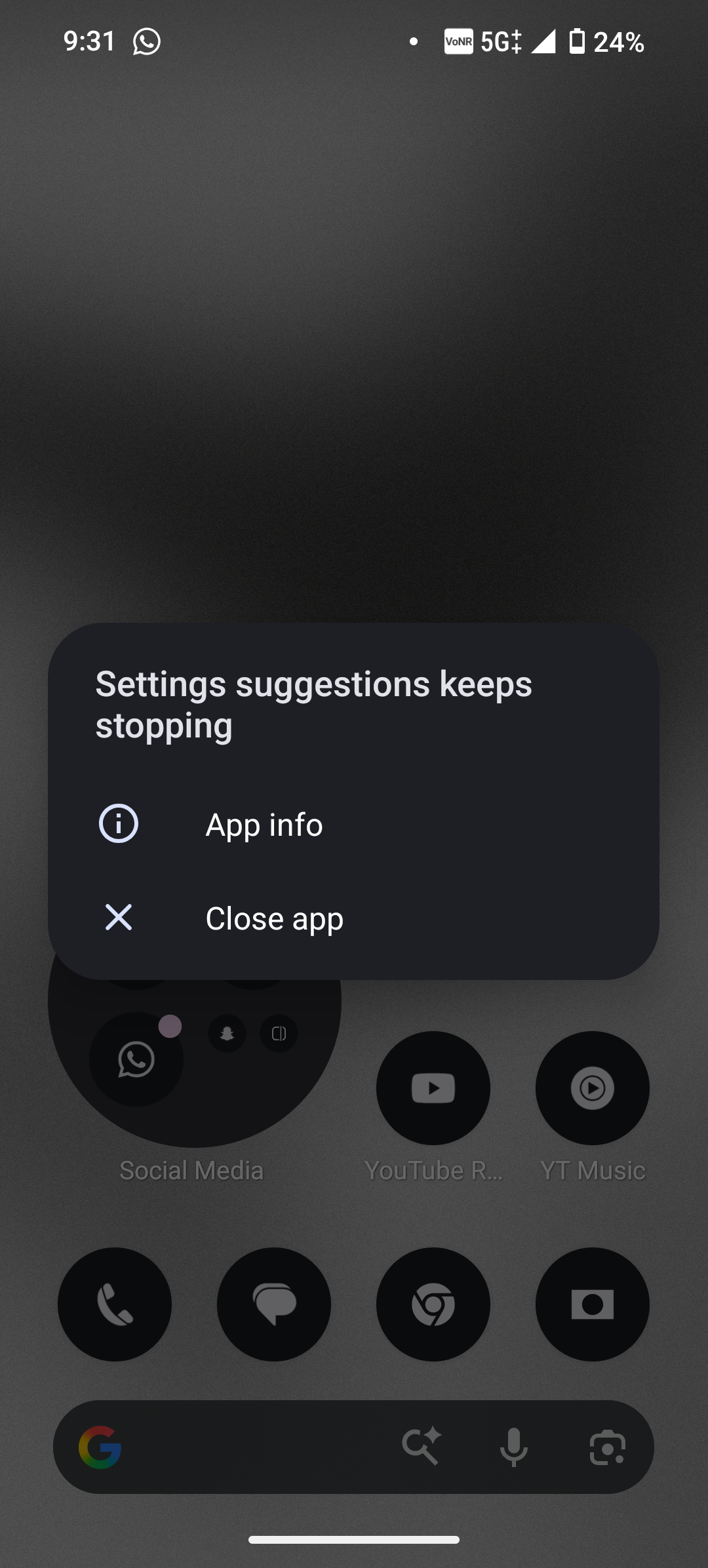Open App info for Settings suggestions
The height and width of the screenshot is (1568, 708).
click(264, 825)
